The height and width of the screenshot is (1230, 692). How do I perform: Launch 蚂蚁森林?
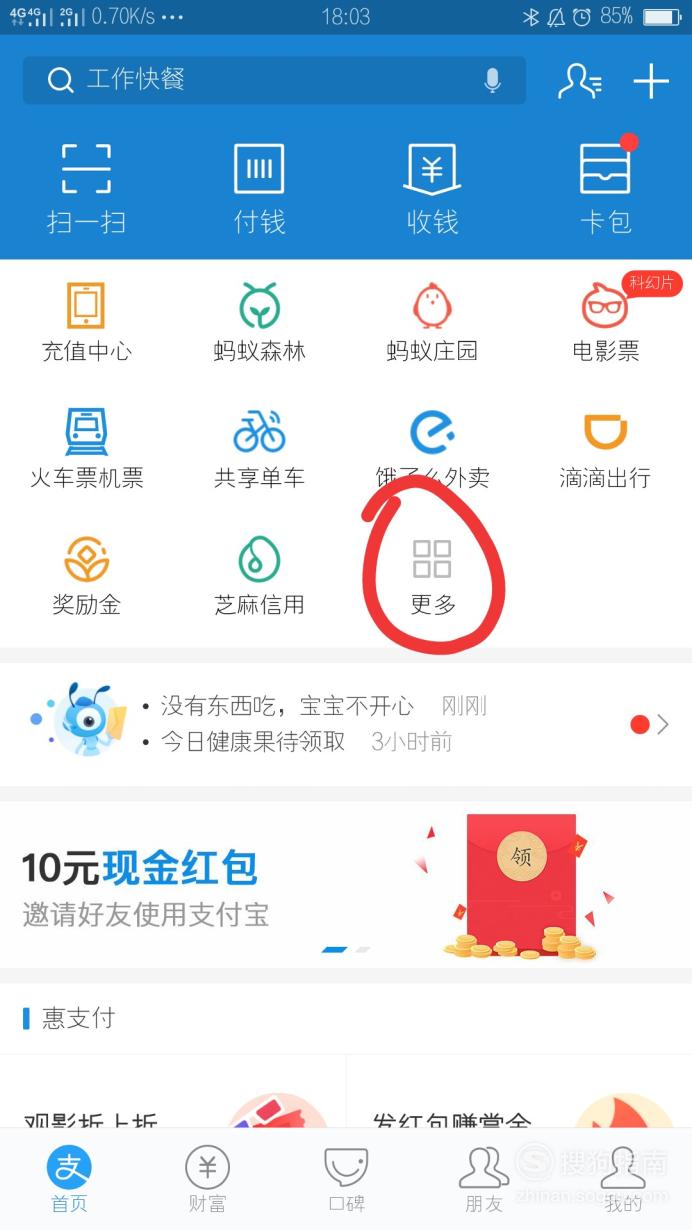[259, 322]
